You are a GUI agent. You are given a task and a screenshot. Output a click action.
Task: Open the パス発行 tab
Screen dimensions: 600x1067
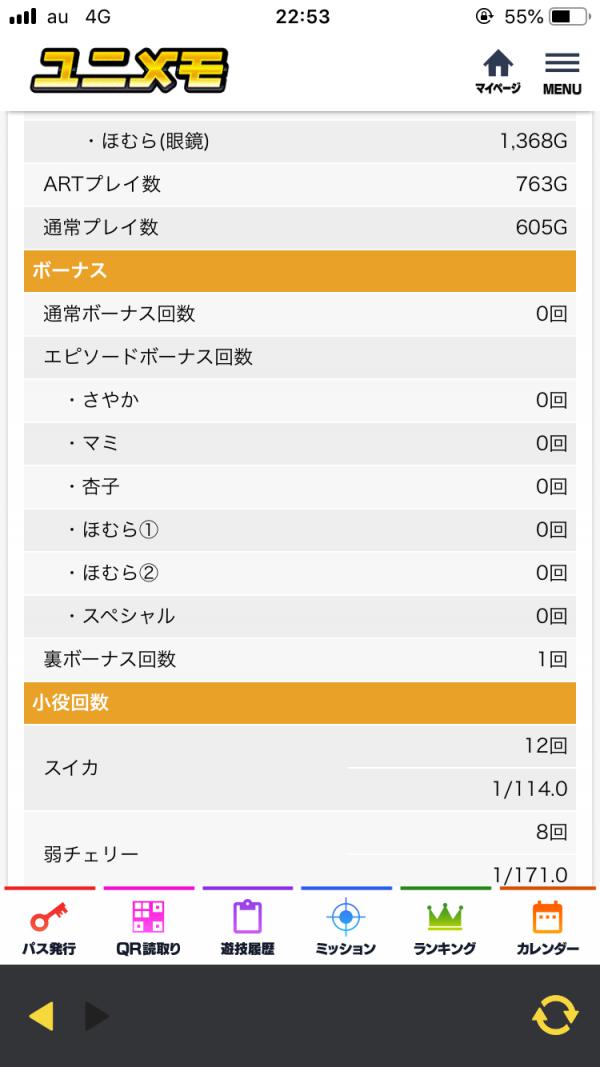[49, 925]
